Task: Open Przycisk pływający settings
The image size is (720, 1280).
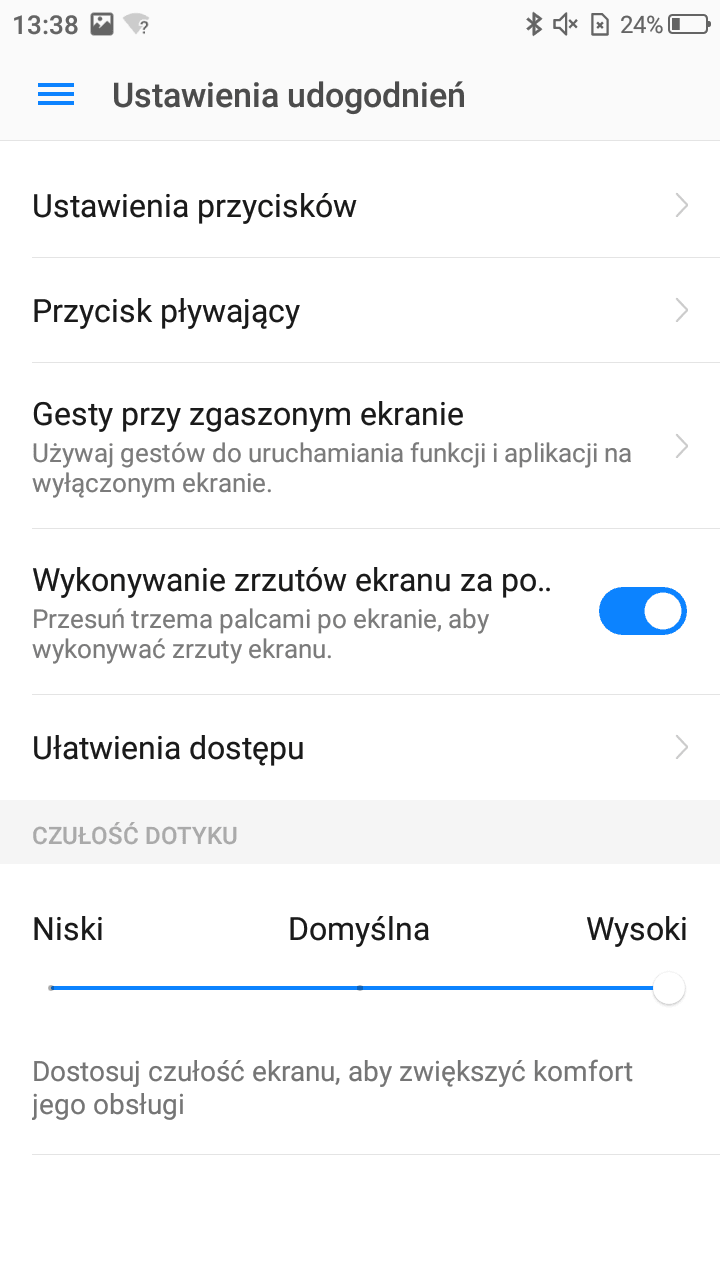Action: (360, 311)
